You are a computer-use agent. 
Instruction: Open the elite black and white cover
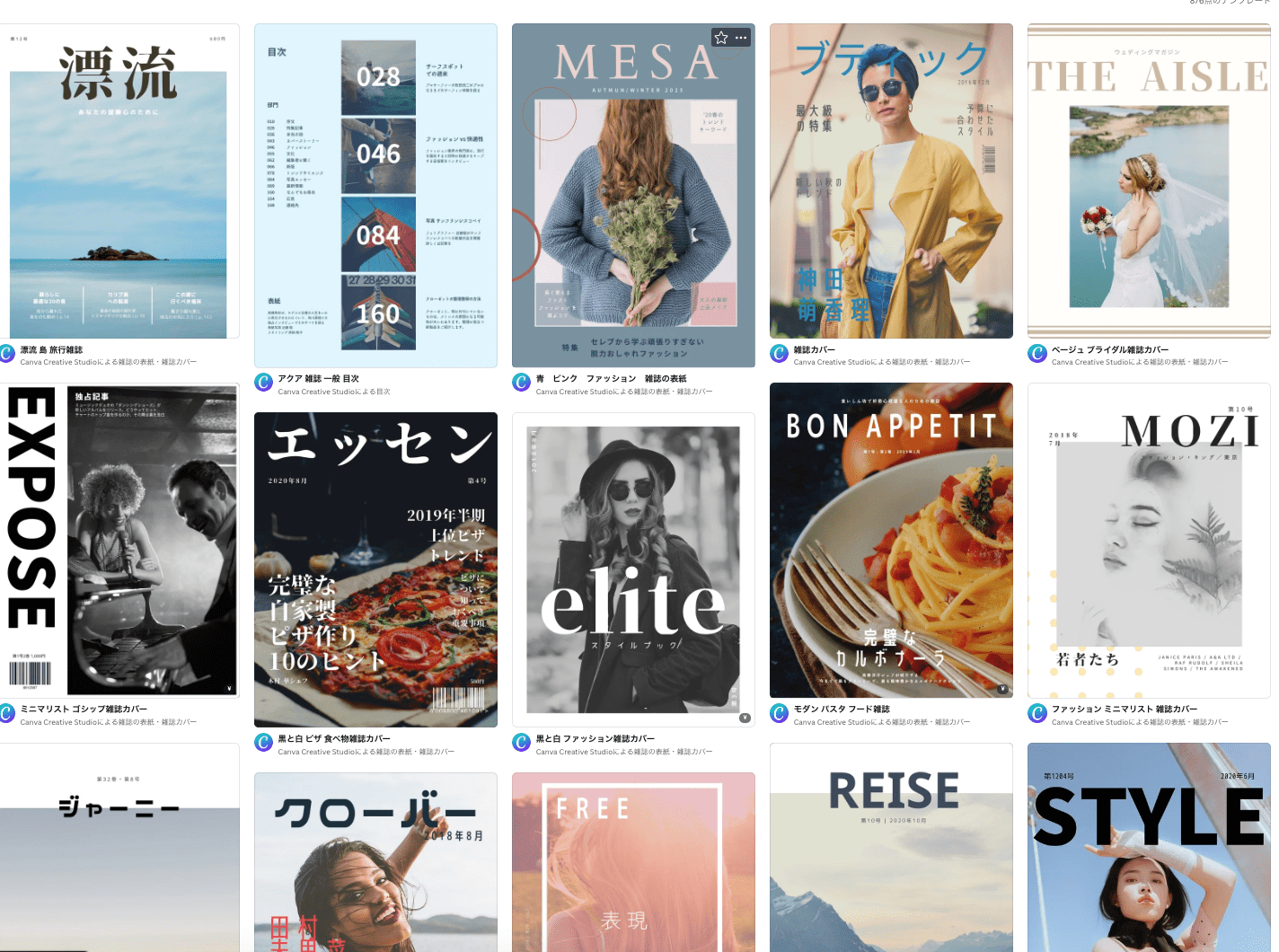tap(632, 570)
